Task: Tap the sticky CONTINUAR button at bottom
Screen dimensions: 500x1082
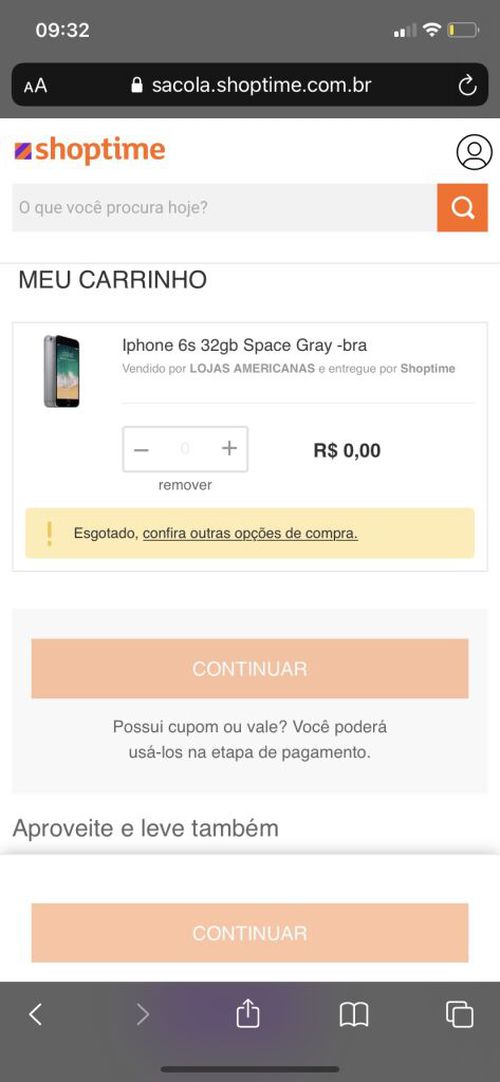Action: (x=250, y=933)
